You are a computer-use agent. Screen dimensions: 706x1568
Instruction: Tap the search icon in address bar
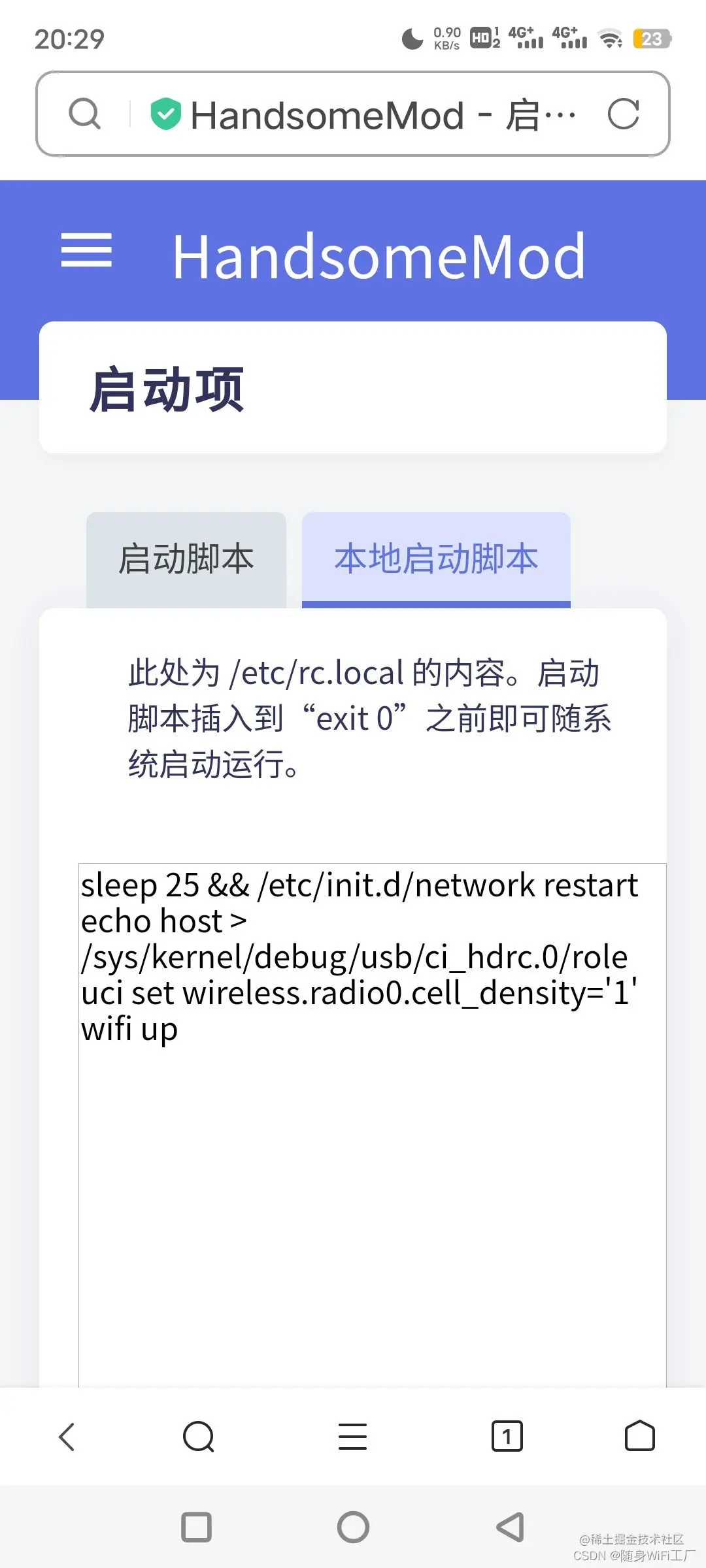pos(85,114)
